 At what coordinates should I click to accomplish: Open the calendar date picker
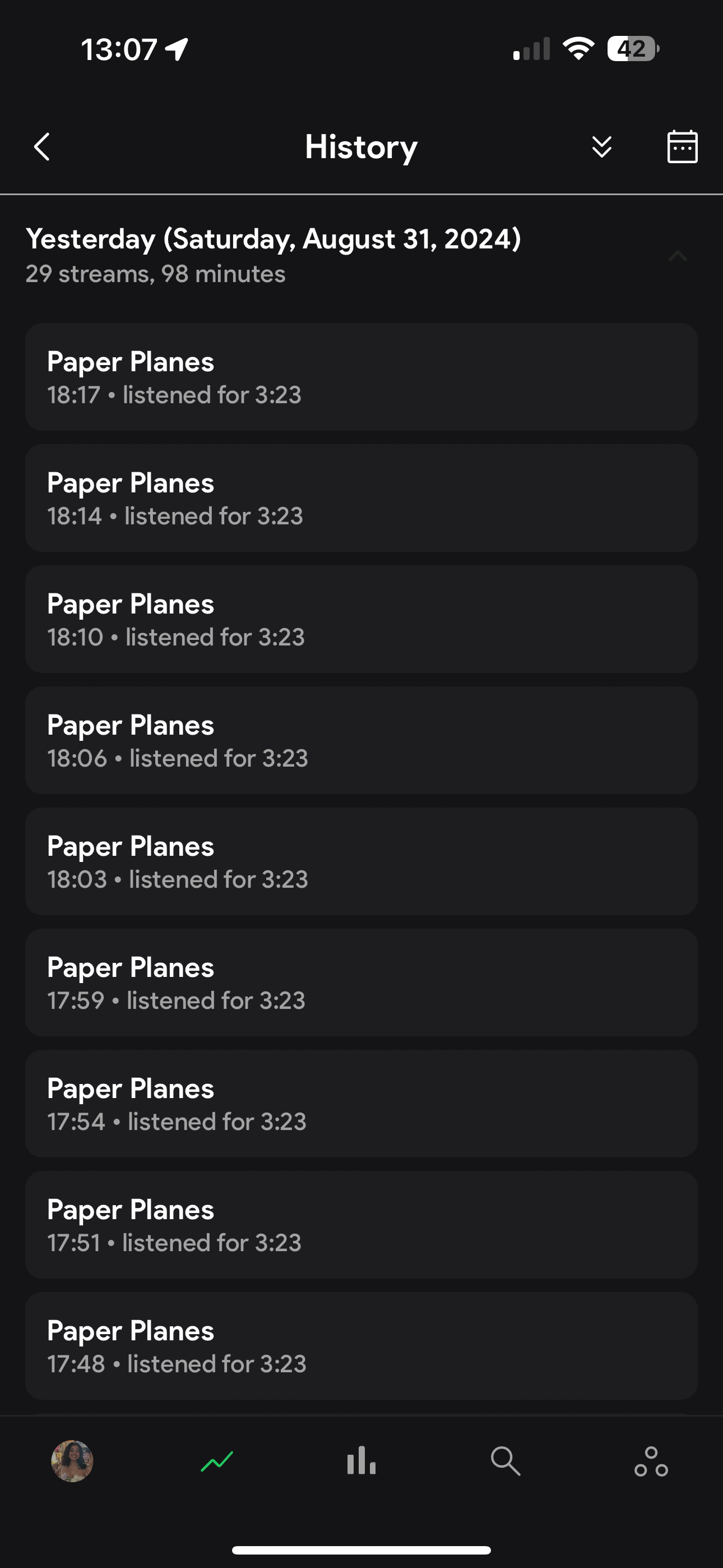coord(682,147)
